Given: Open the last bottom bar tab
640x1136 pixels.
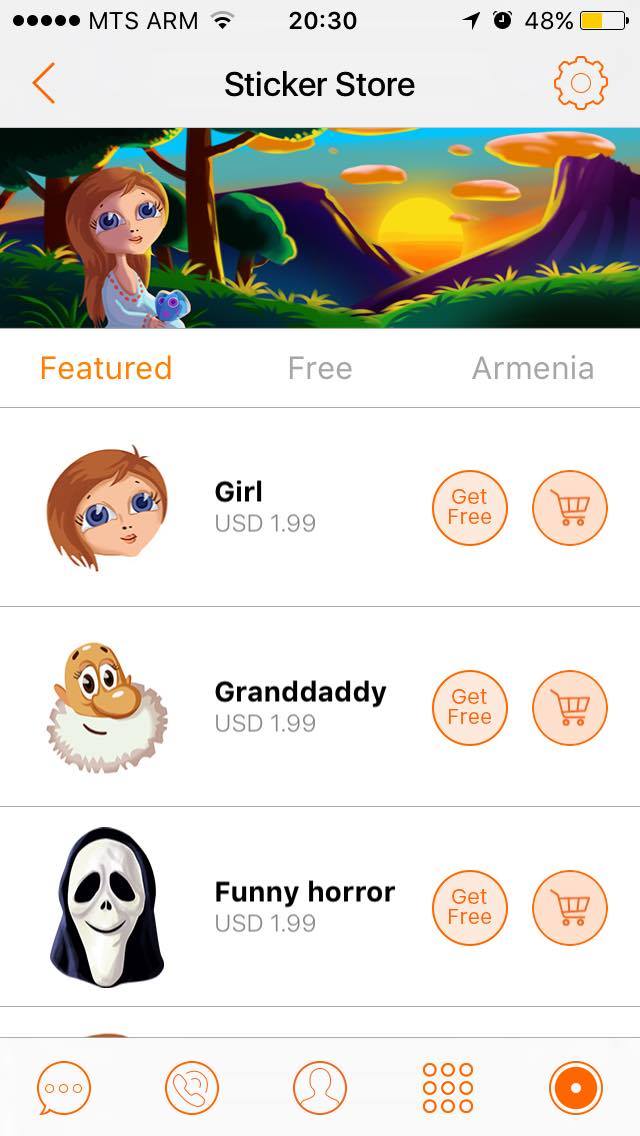Looking at the screenshot, I should [575, 1087].
